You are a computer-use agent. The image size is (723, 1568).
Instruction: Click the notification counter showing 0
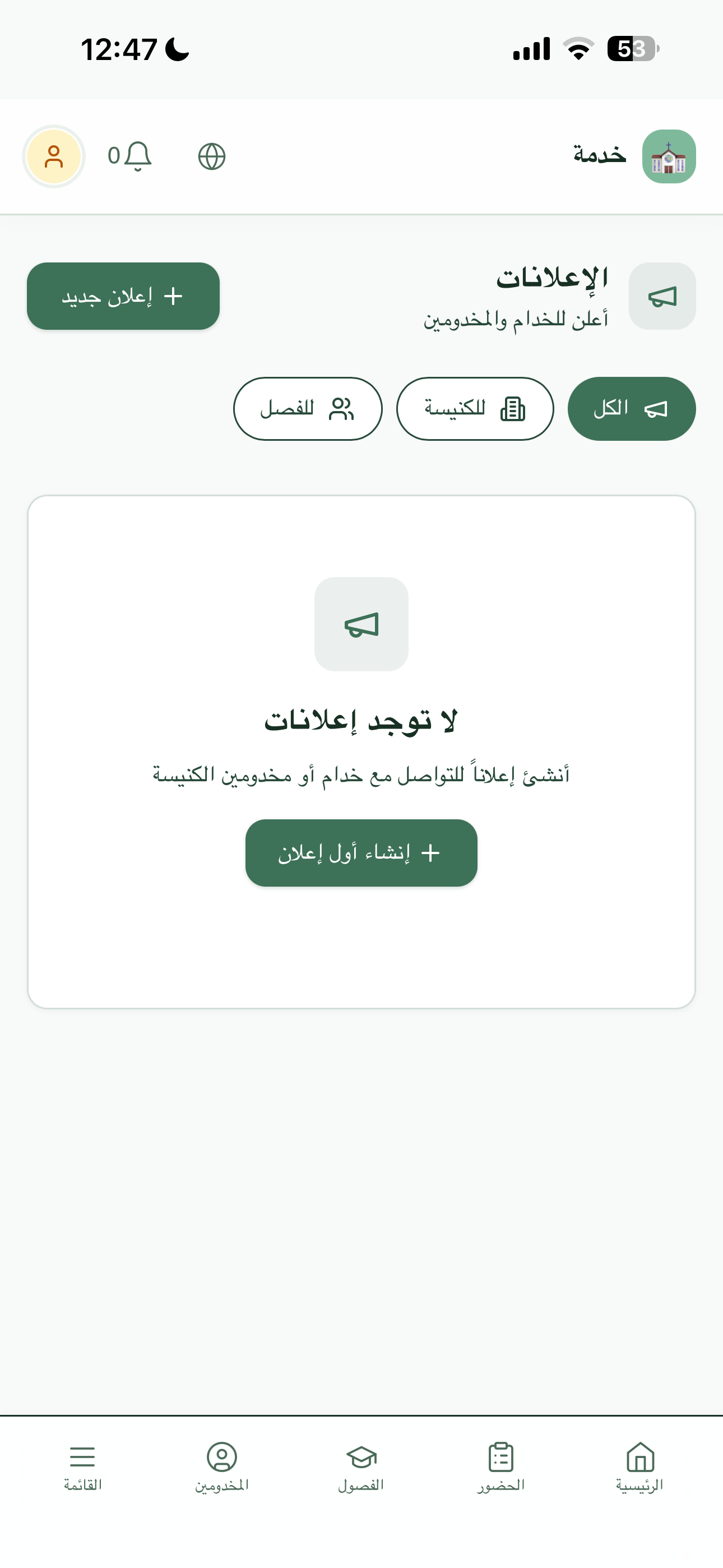[114, 156]
